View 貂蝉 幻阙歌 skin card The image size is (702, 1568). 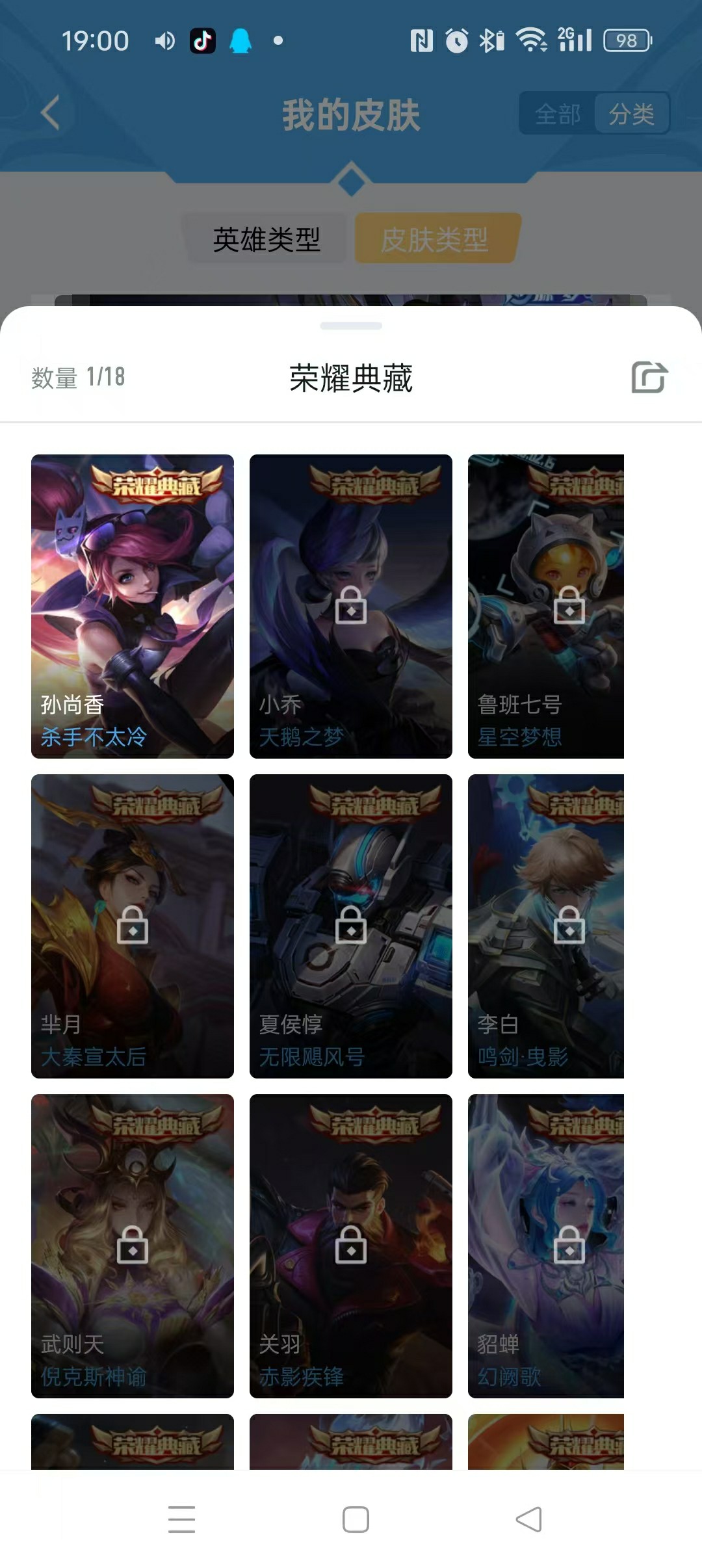(x=546, y=1246)
